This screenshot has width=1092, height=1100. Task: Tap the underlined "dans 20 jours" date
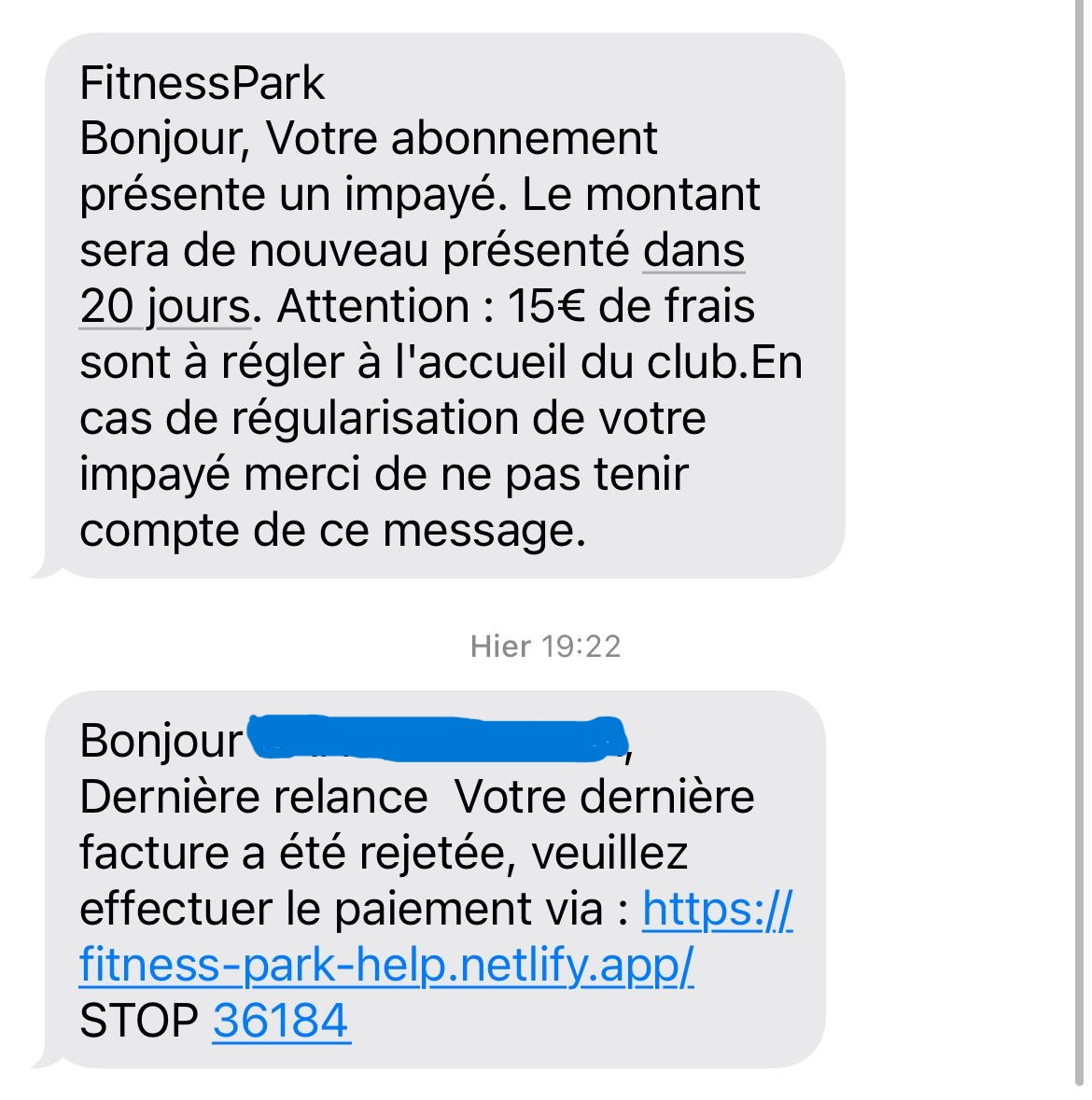[x=164, y=306]
